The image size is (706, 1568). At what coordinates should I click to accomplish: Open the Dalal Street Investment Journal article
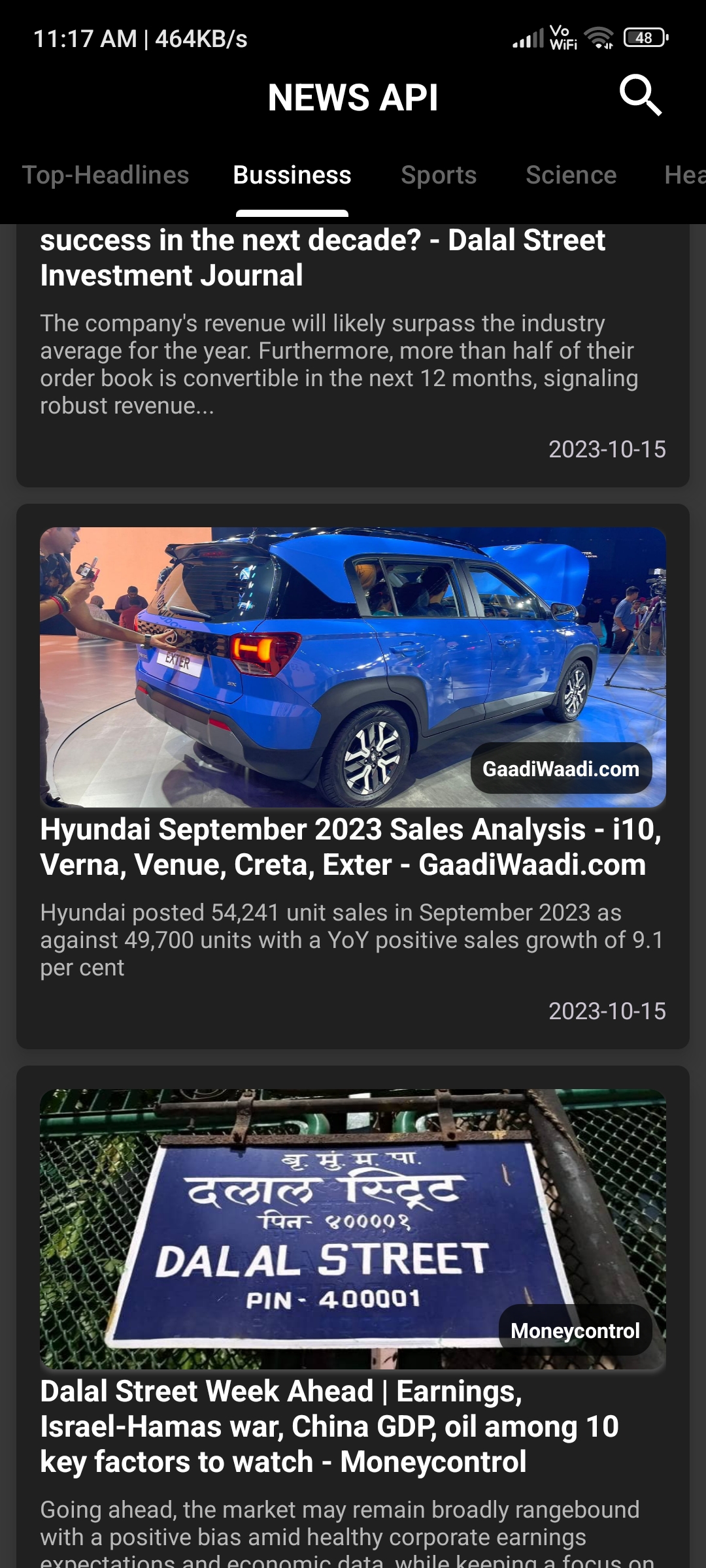pyautogui.click(x=353, y=340)
